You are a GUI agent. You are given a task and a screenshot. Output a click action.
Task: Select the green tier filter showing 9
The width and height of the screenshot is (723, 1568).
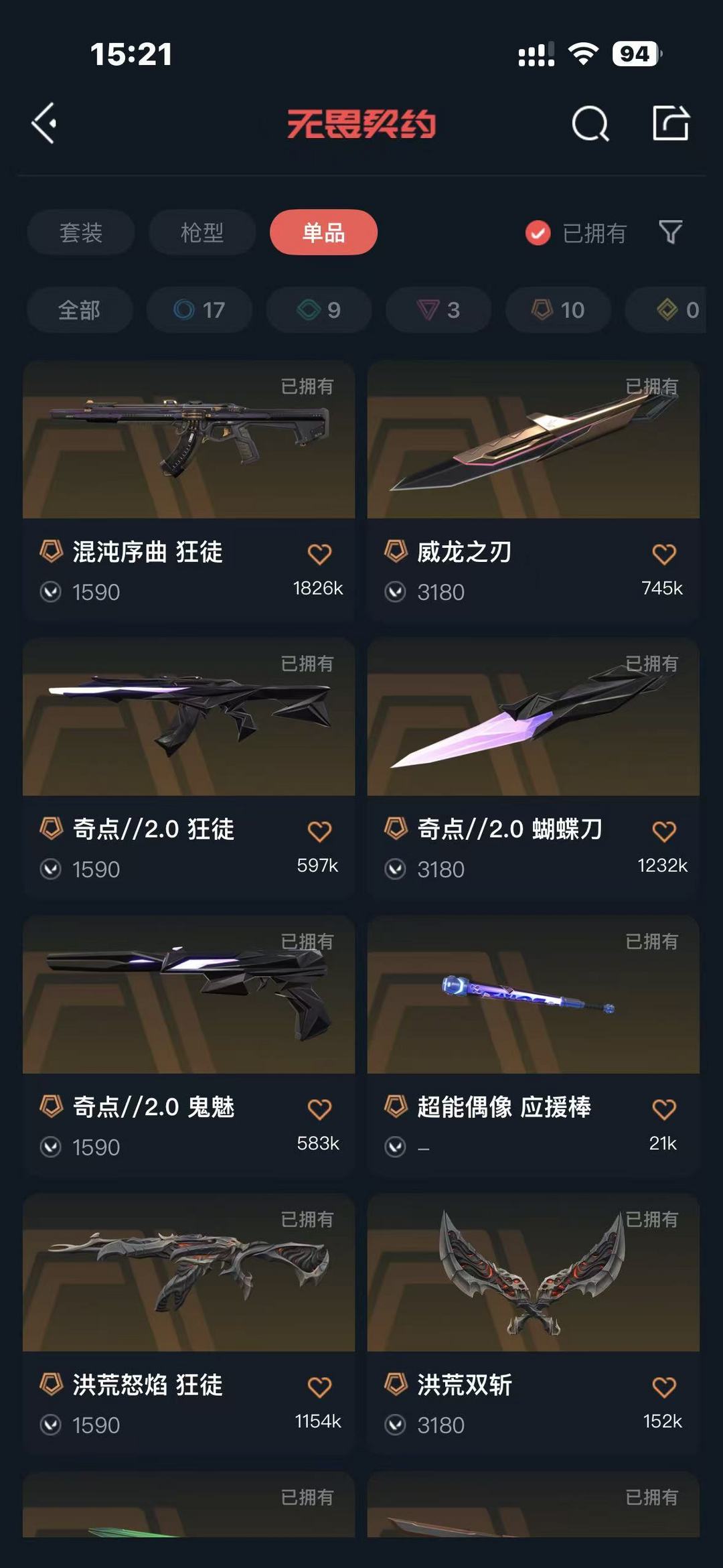coord(318,309)
